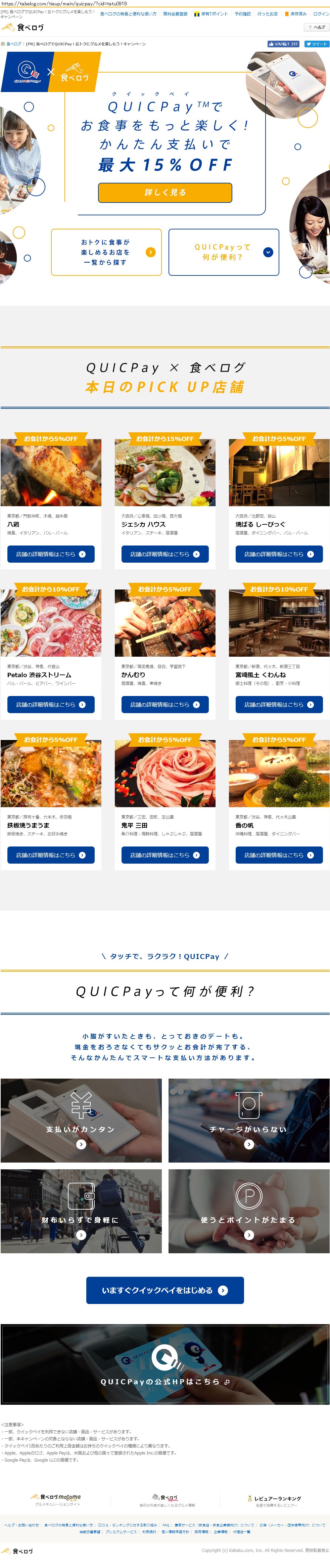
Task: Open the ヘルプ help button
Action: pyautogui.click(x=317, y=28)
